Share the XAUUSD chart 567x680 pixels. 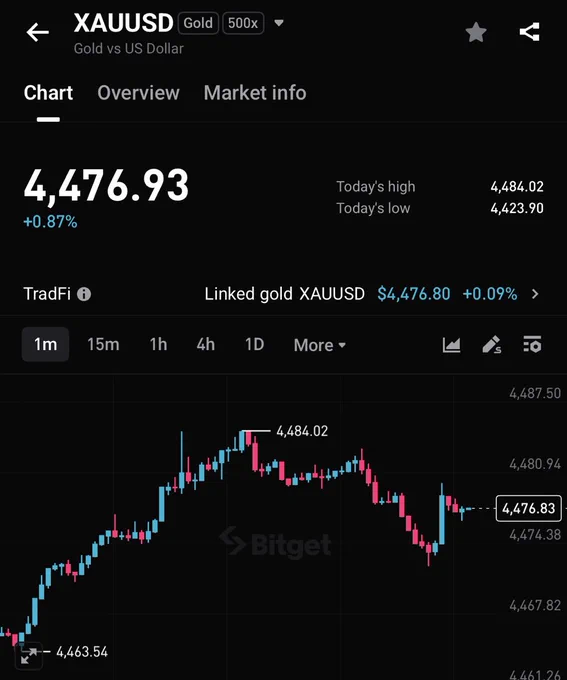[x=530, y=32]
